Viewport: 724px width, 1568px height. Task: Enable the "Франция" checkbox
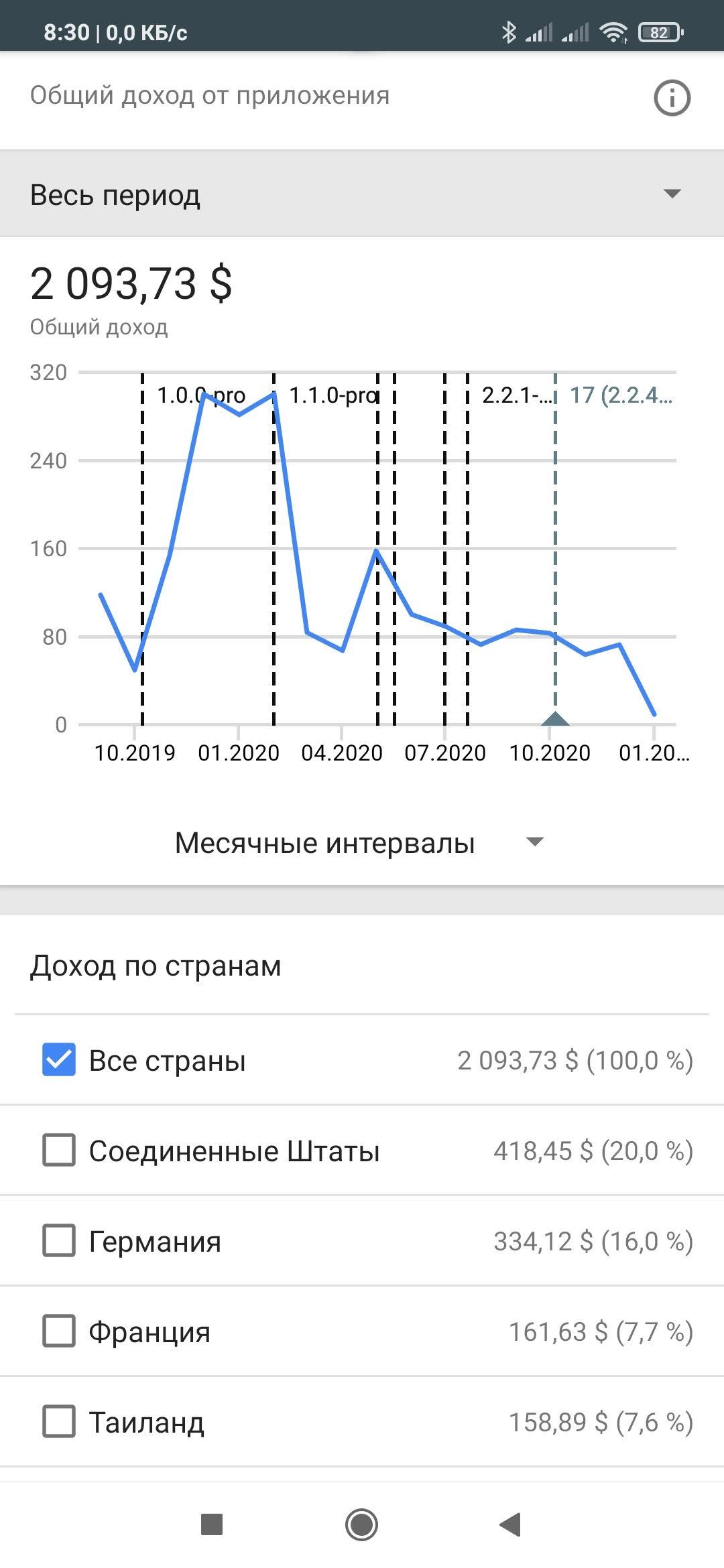(59, 1331)
